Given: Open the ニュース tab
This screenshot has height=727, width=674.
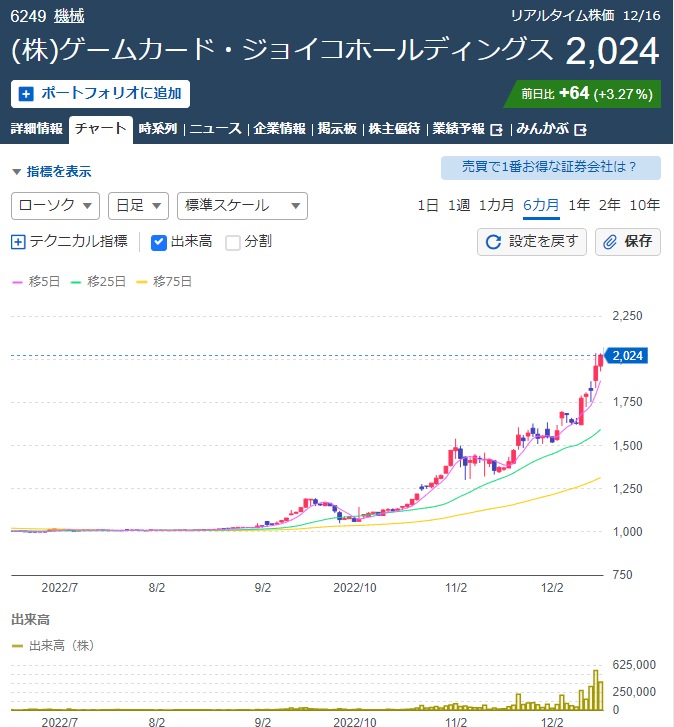Looking at the screenshot, I should click(216, 128).
